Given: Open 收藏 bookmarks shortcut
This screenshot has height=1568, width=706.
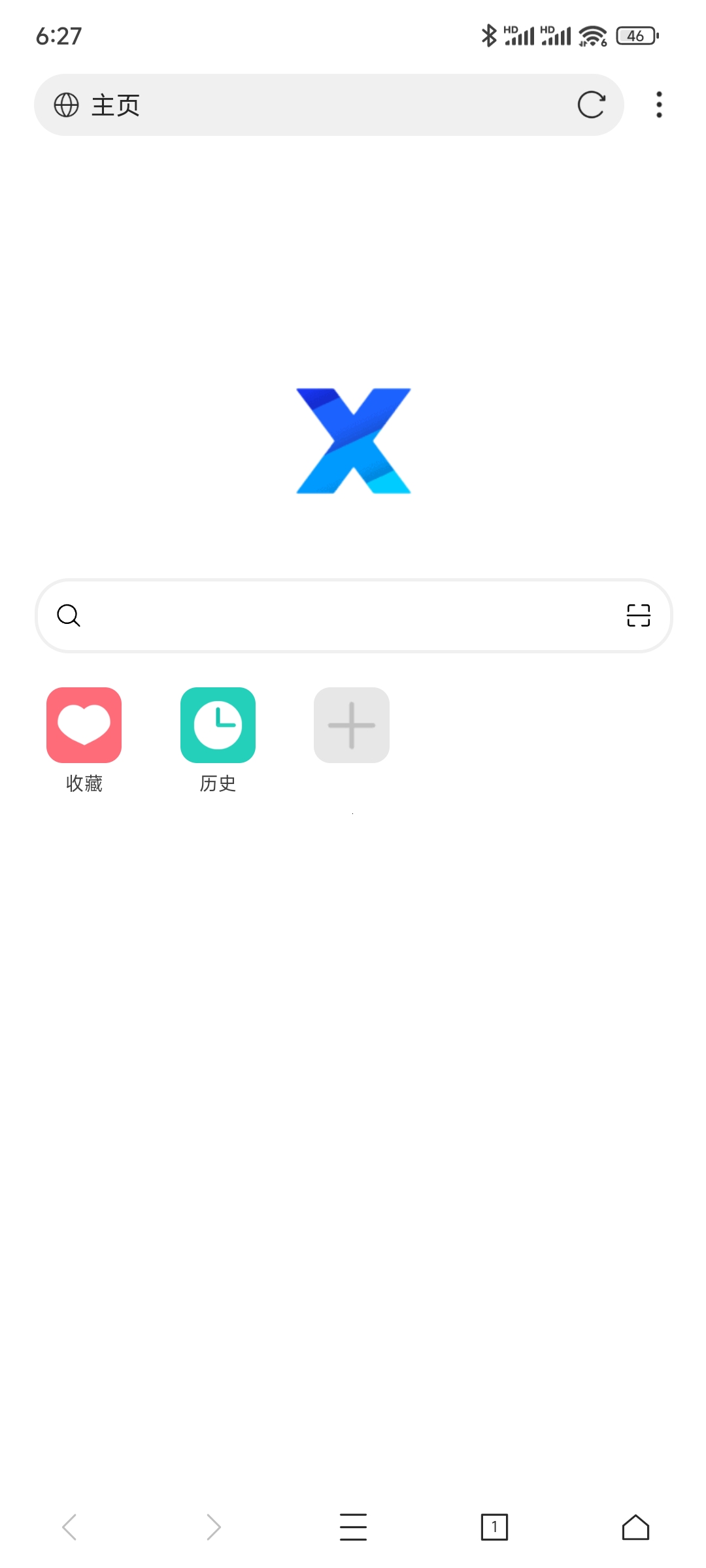Looking at the screenshot, I should coord(84,725).
